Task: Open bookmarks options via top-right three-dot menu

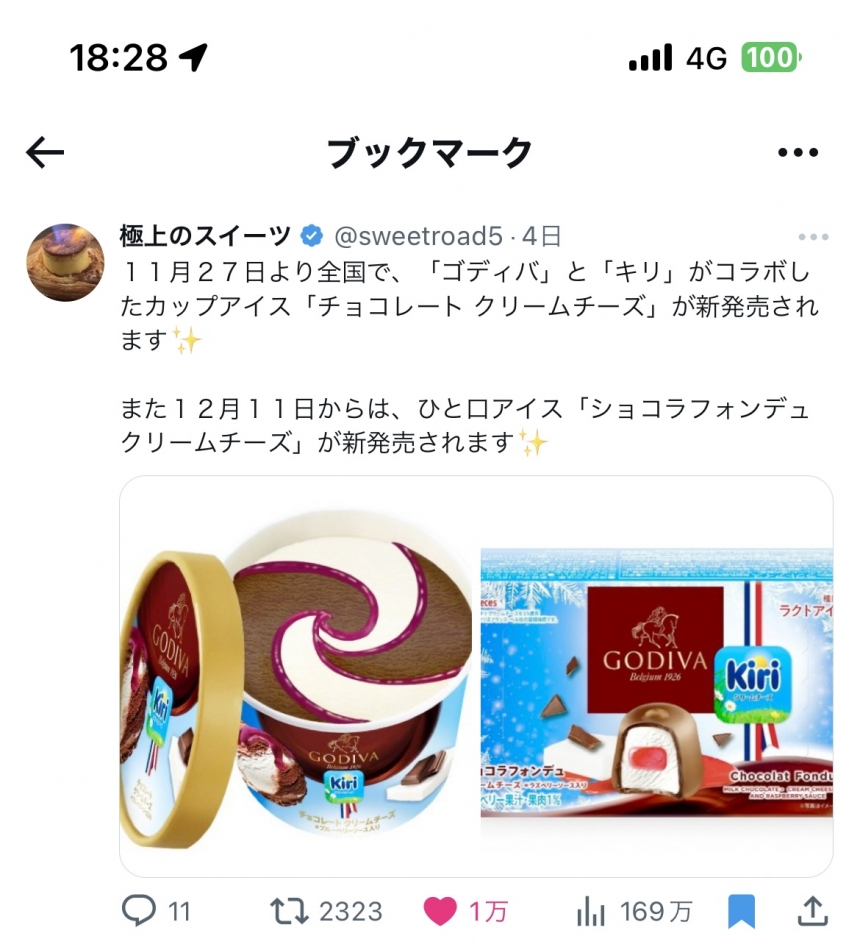Action: 797,150
